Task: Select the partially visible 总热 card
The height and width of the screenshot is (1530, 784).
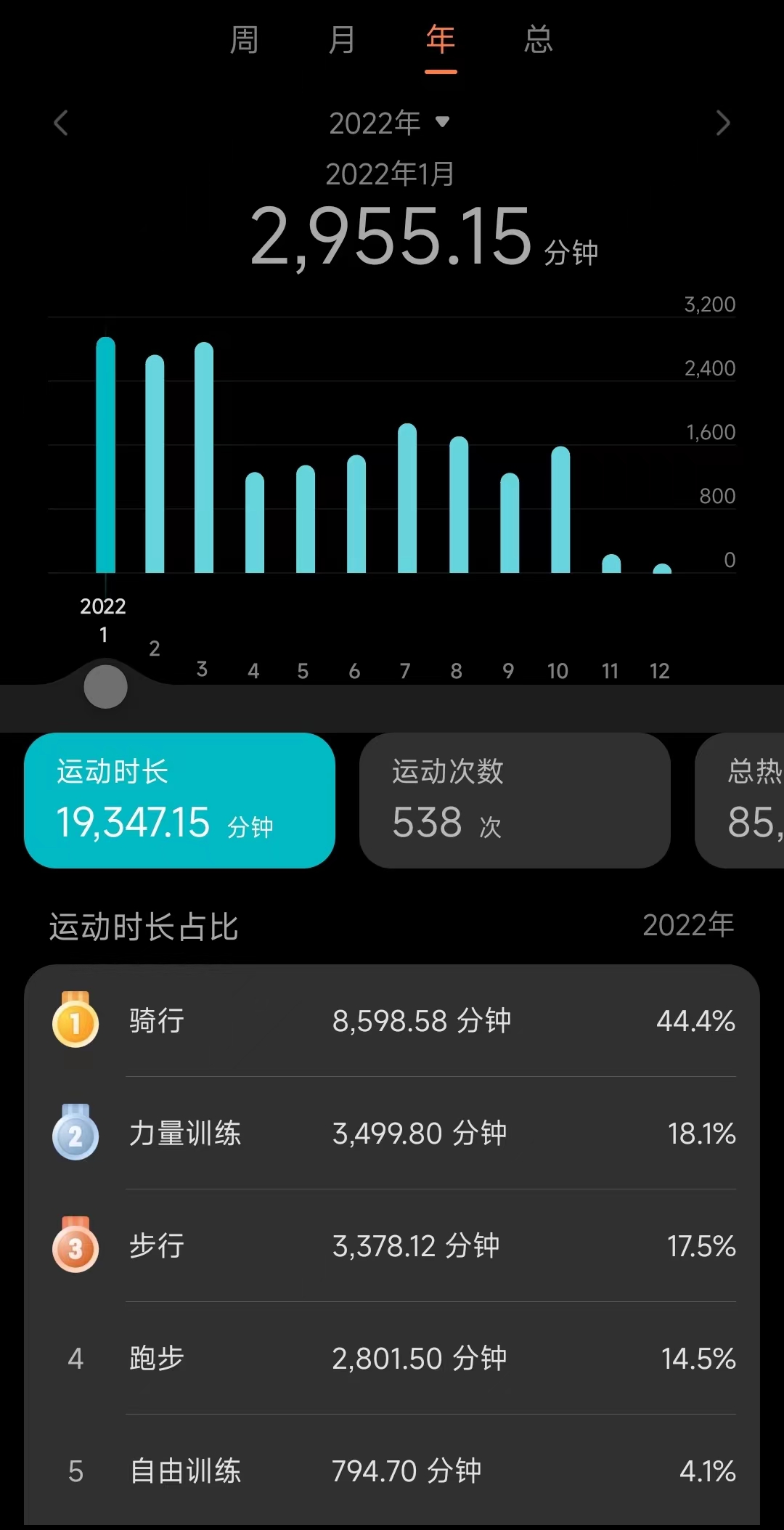Action: (740, 800)
